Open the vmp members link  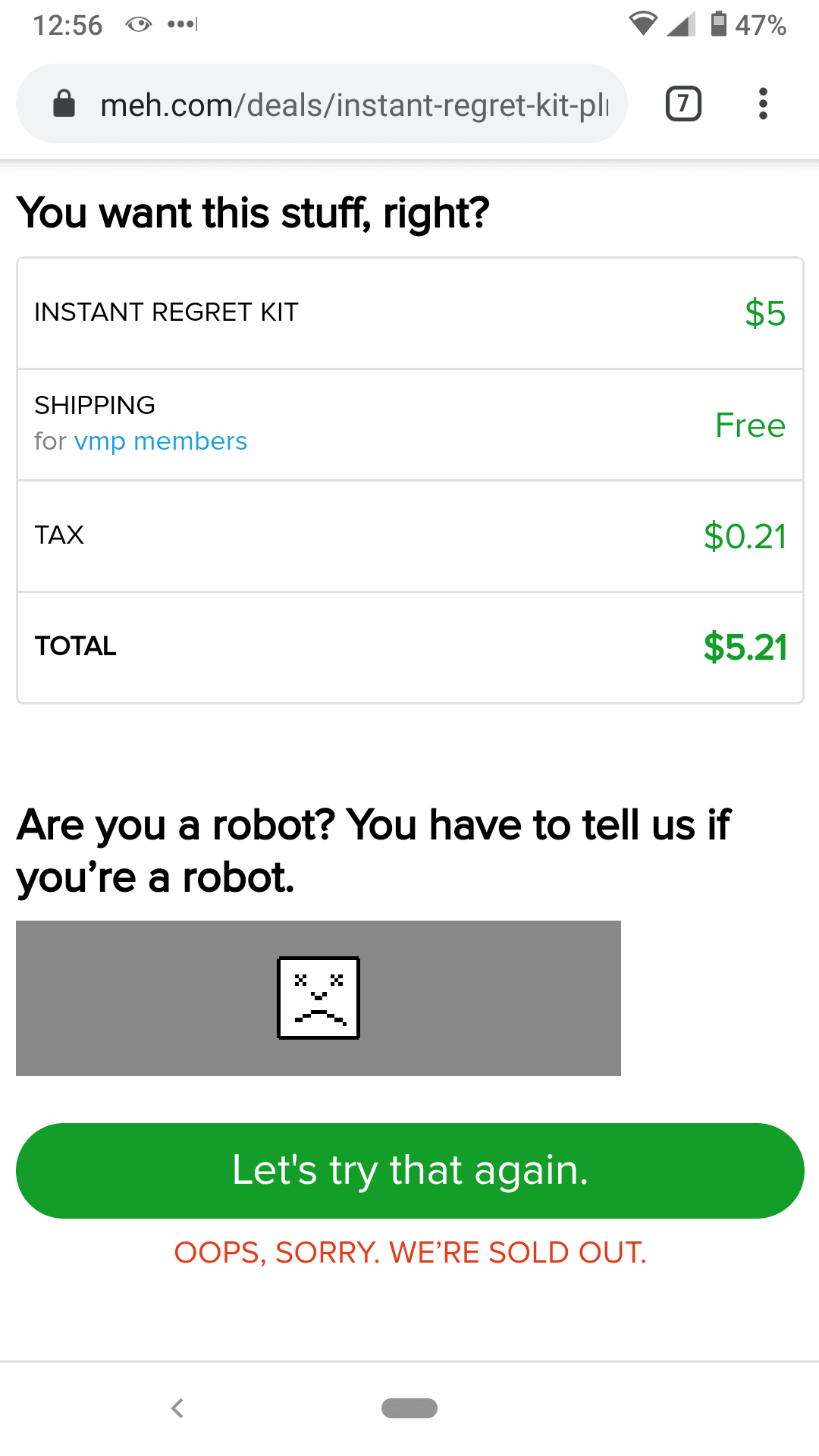point(161,441)
